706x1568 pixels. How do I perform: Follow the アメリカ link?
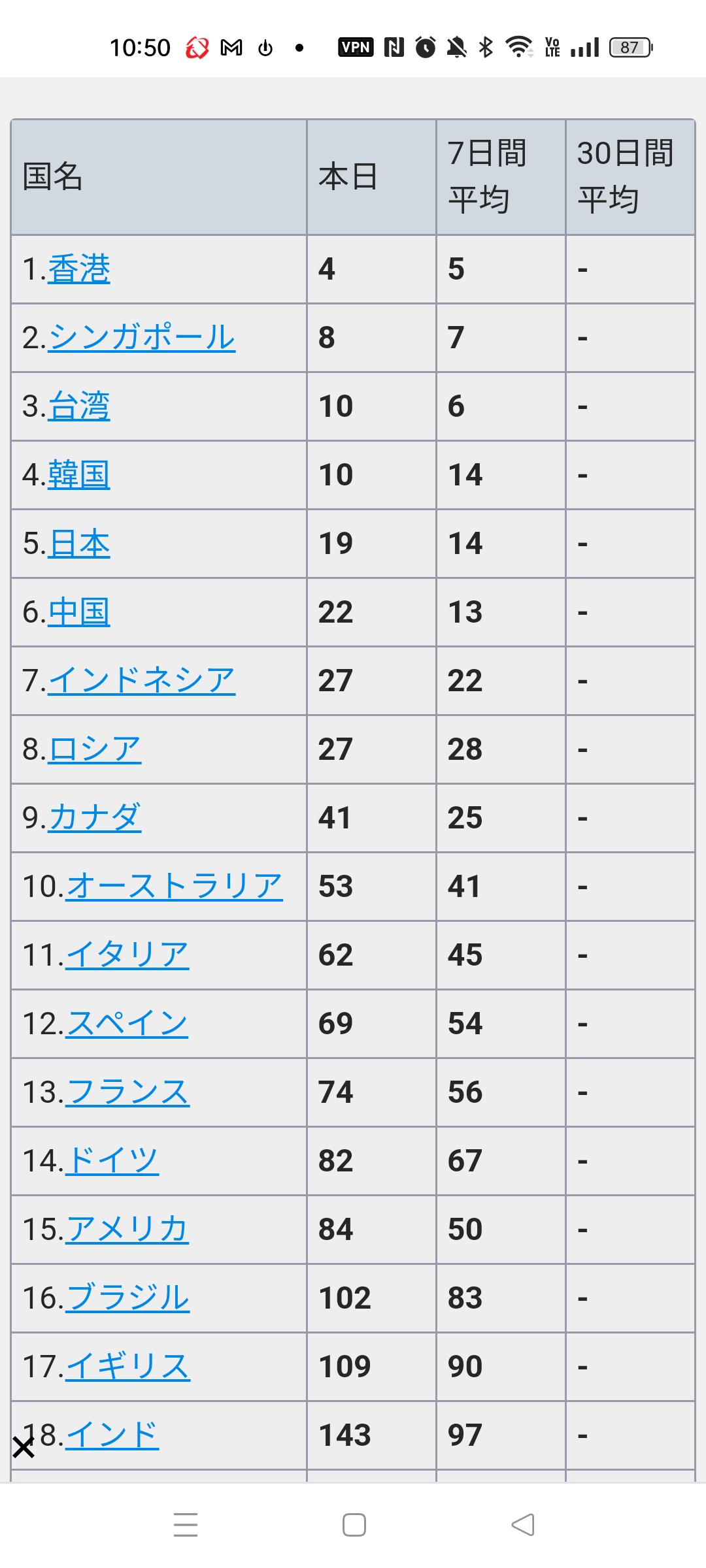pos(127,1230)
